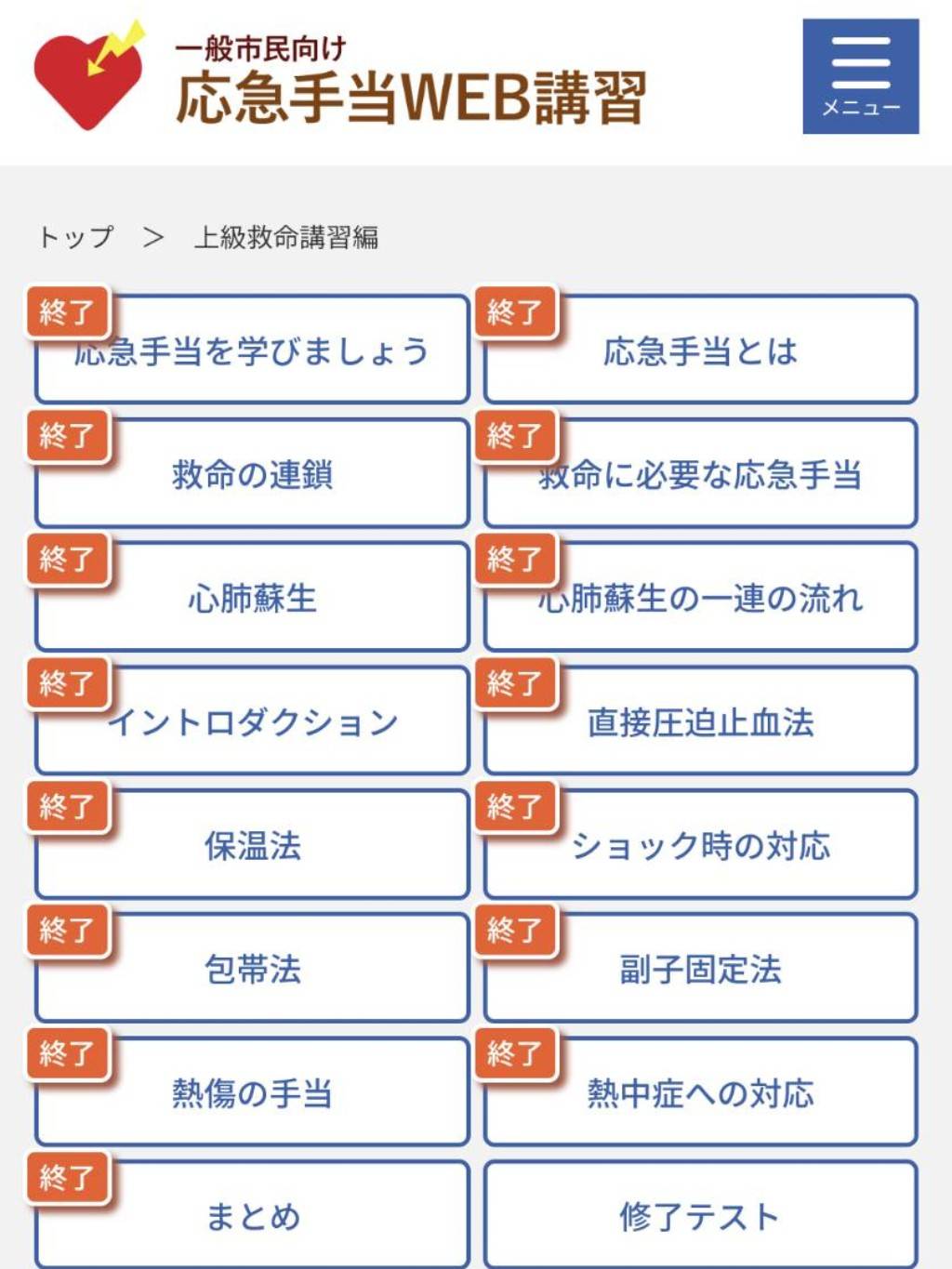The height and width of the screenshot is (1269, 952).
Task: Click the 上級救命講習編 breadcrumb label
Action: coord(288,235)
